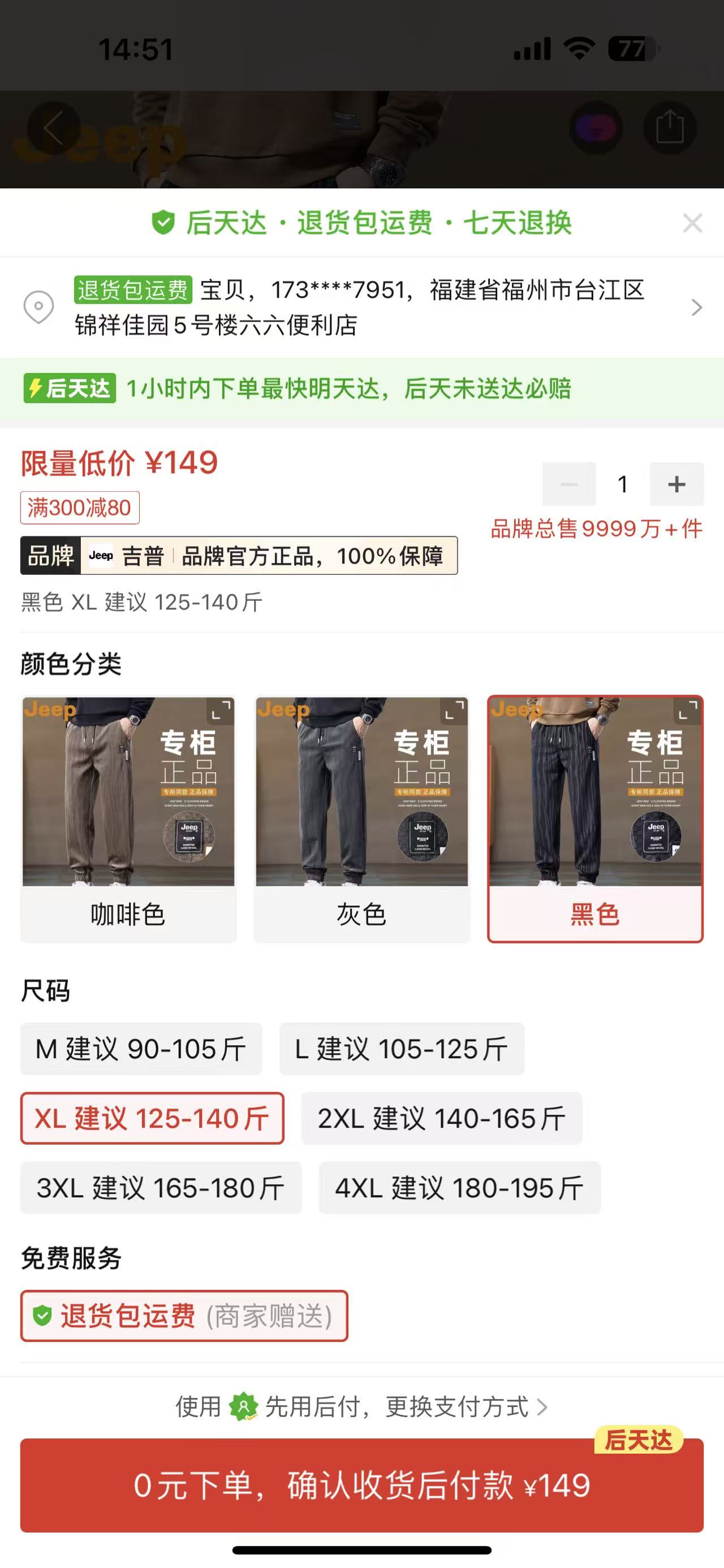Select size 4XL 建议 180-195斤
Image resolution: width=724 pixels, height=1568 pixels.
click(x=459, y=1188)
